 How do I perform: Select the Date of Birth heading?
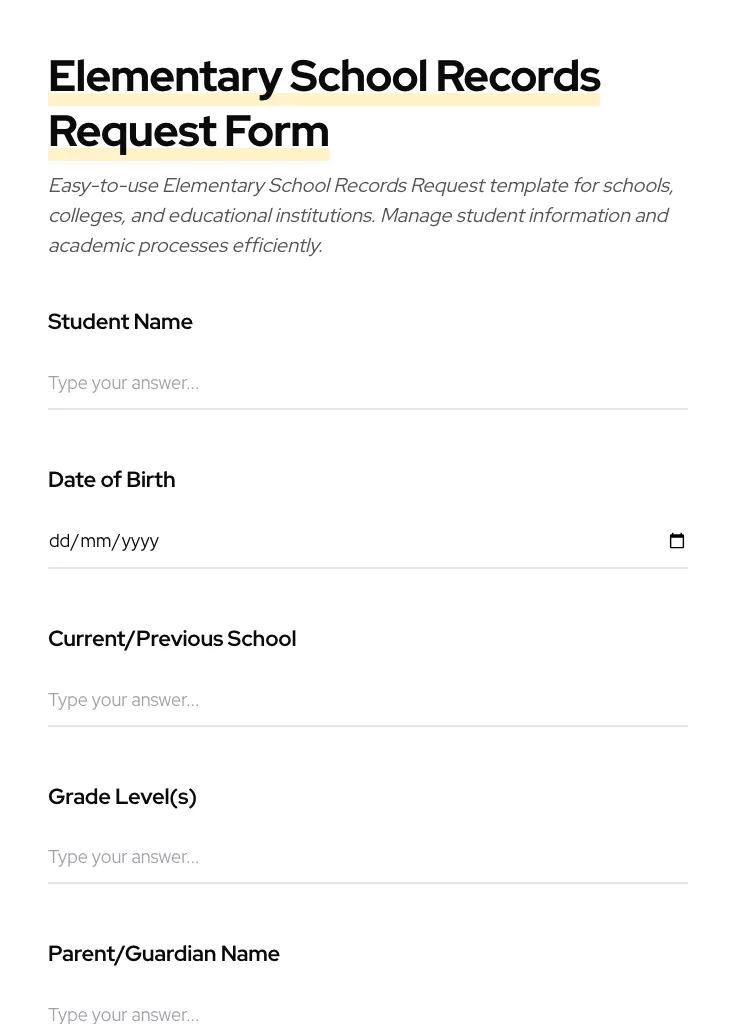tap(111, 479)
